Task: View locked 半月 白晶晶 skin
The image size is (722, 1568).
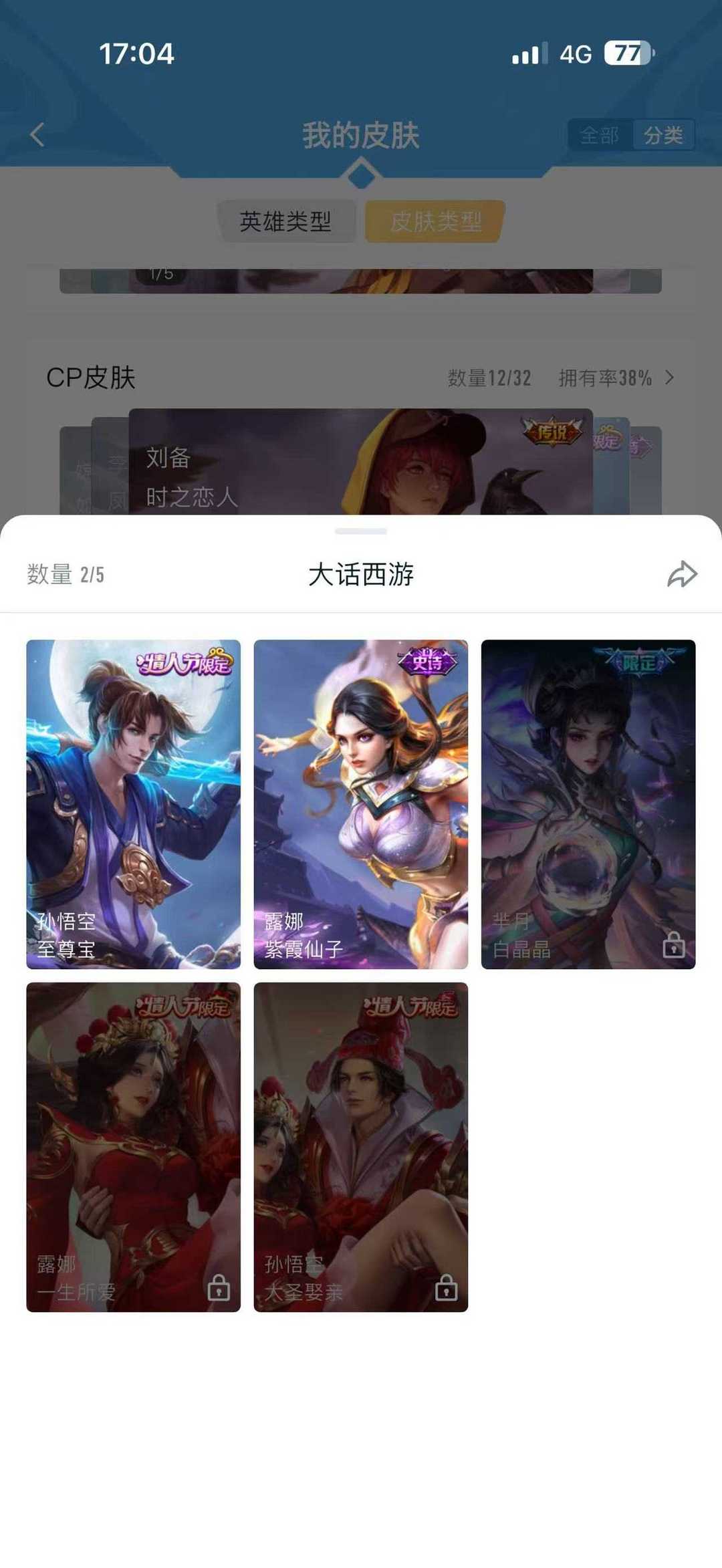Action: tap(588, 803)
